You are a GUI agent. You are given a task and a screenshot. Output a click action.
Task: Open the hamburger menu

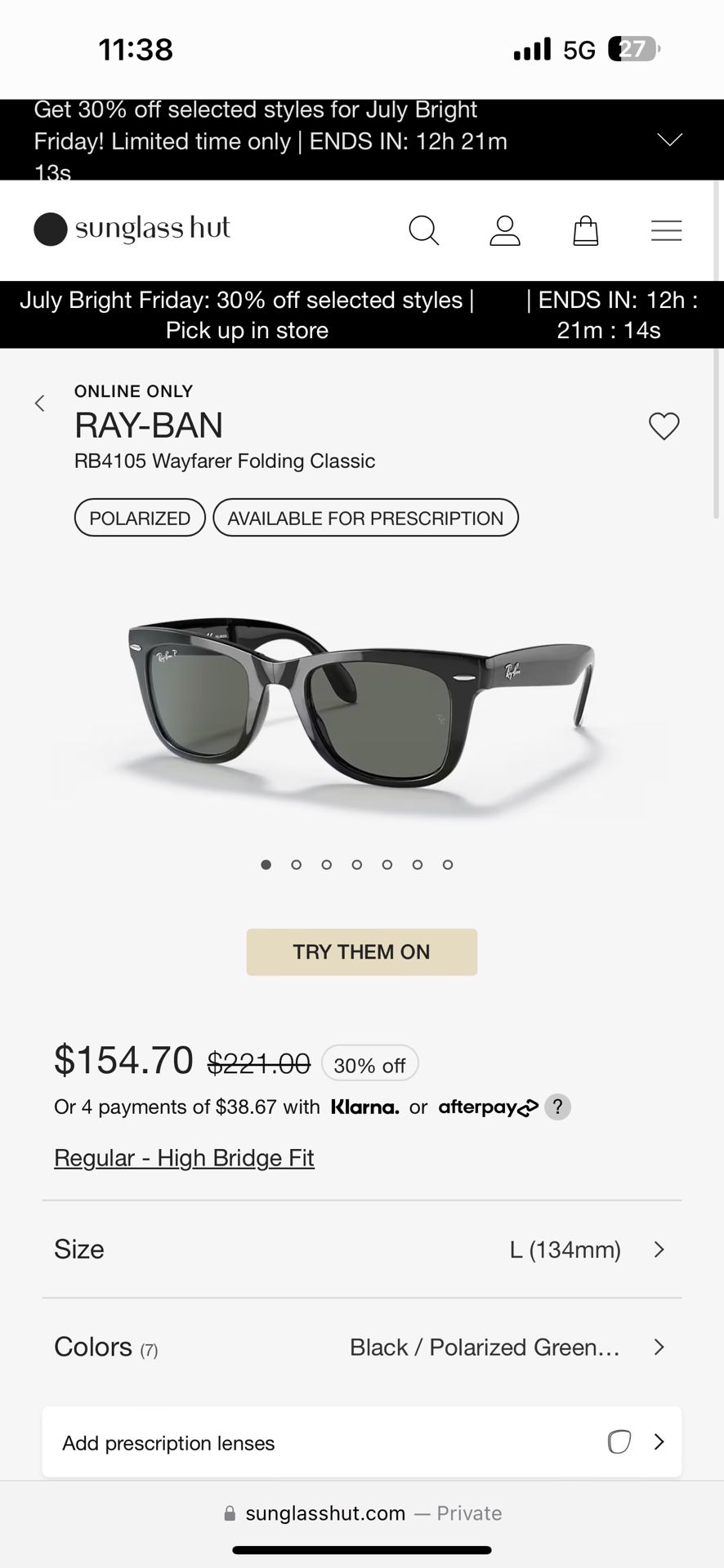(666, 230)
